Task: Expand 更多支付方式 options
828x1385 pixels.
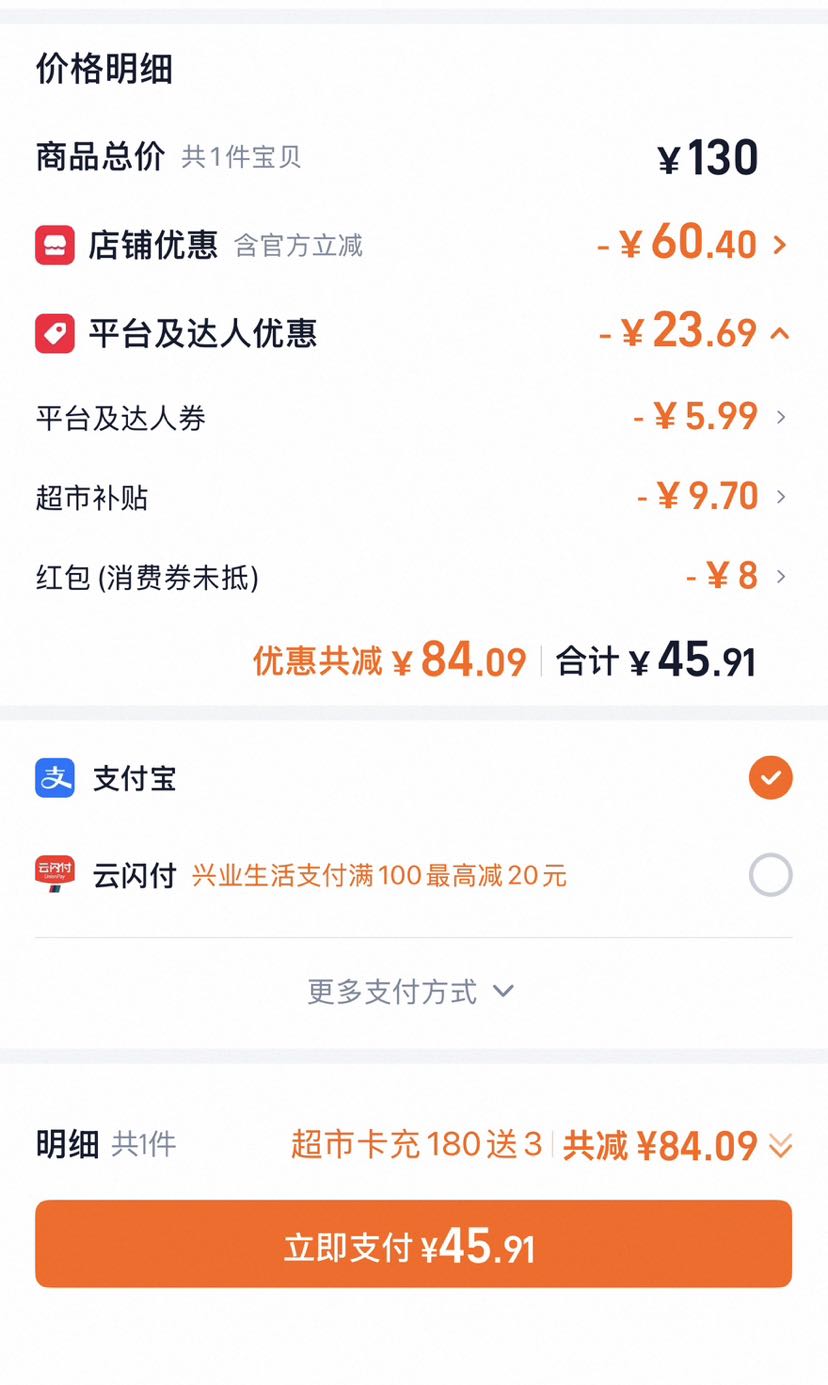Action: [411, 992]
